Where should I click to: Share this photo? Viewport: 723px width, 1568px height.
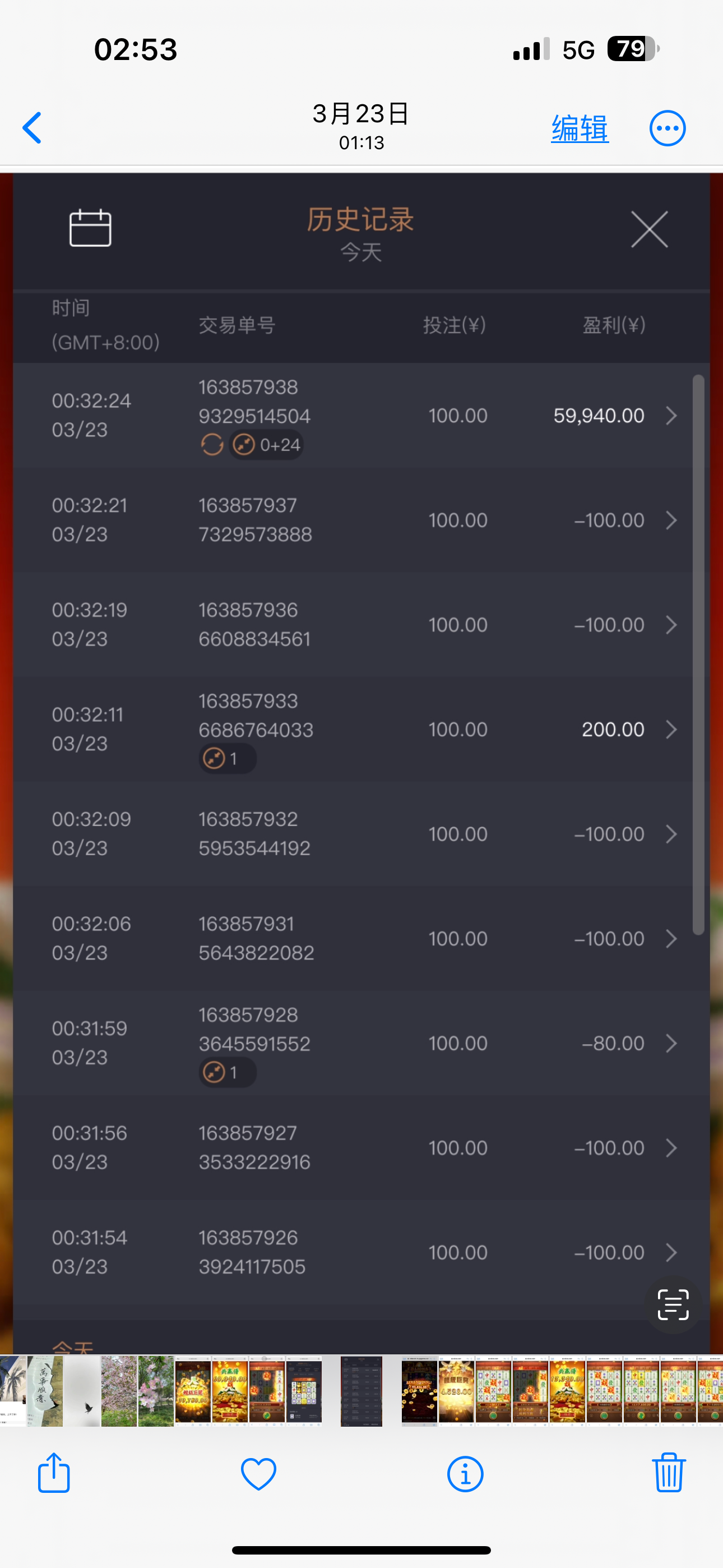(x=54, y=1473)
